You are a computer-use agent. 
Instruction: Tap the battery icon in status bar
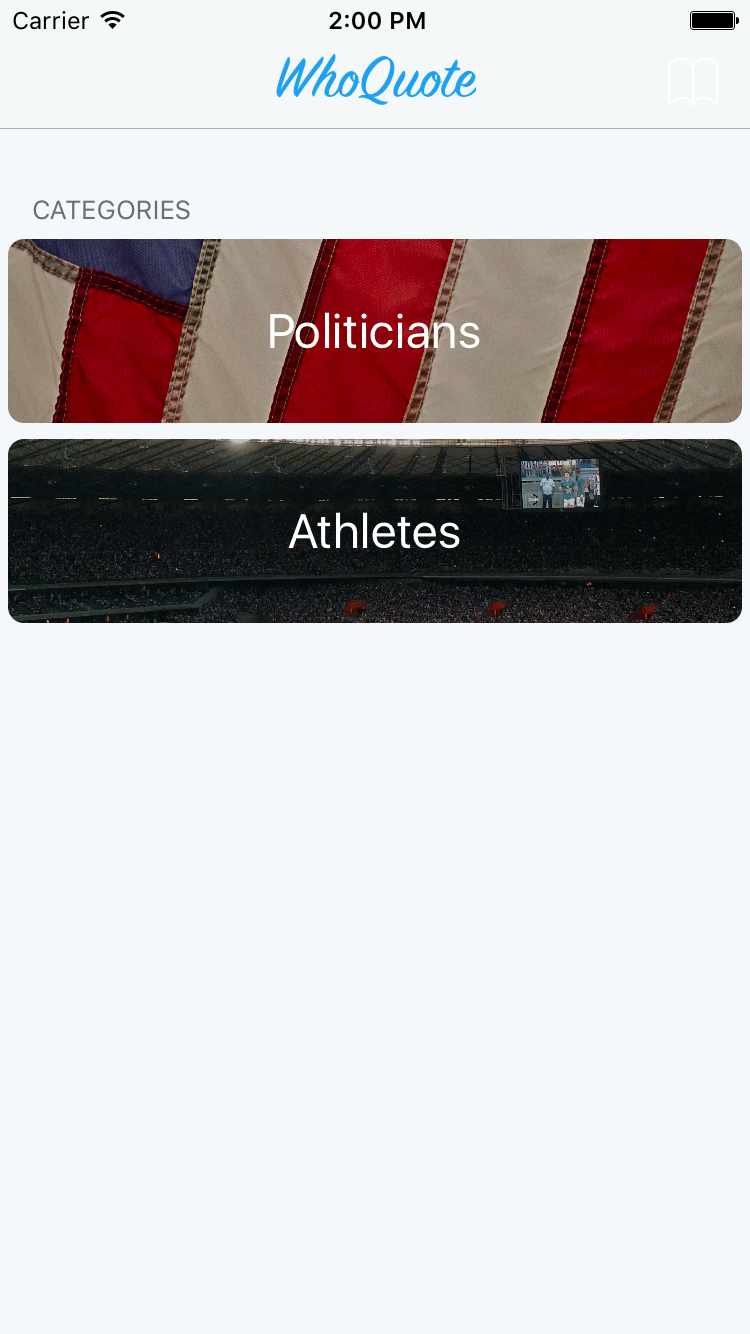(712, 19)
